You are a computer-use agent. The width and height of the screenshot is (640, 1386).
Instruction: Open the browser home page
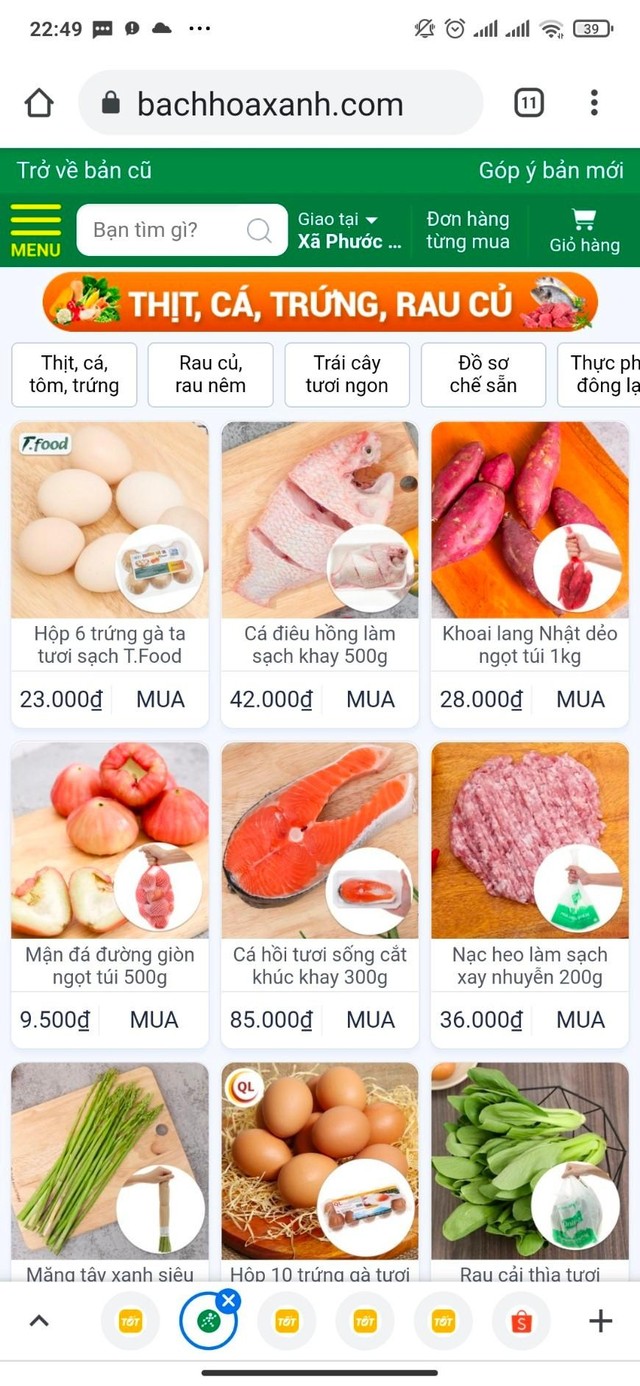tap(38, 103)
